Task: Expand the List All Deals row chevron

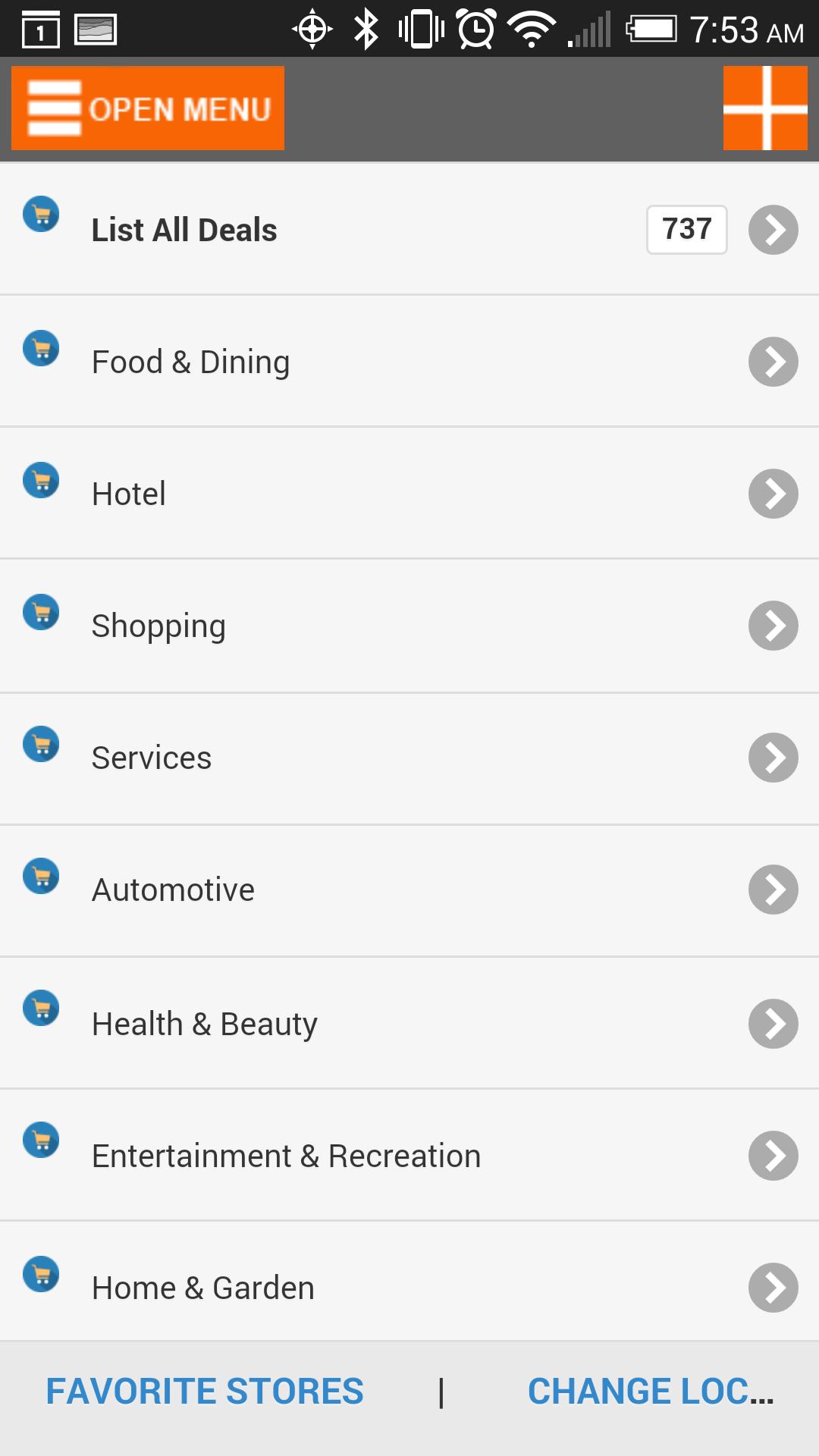Action: coord(773,230)
